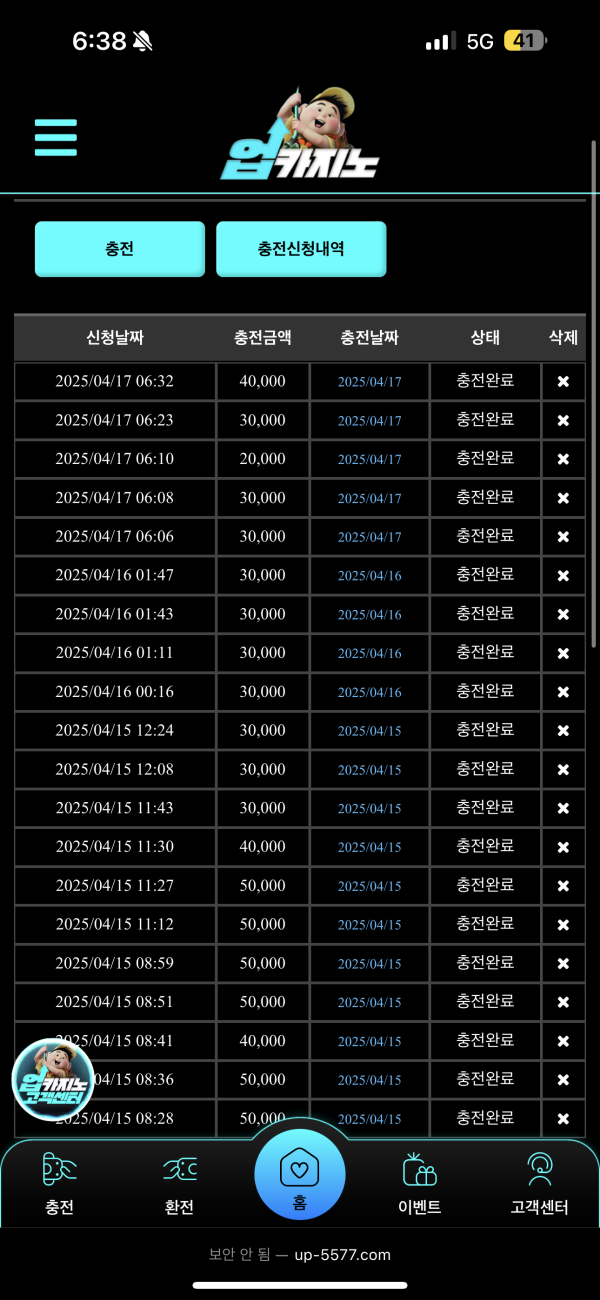Open the hamburger menu
This screenshot has height=1300, width=600.
[x=55, y=137]
